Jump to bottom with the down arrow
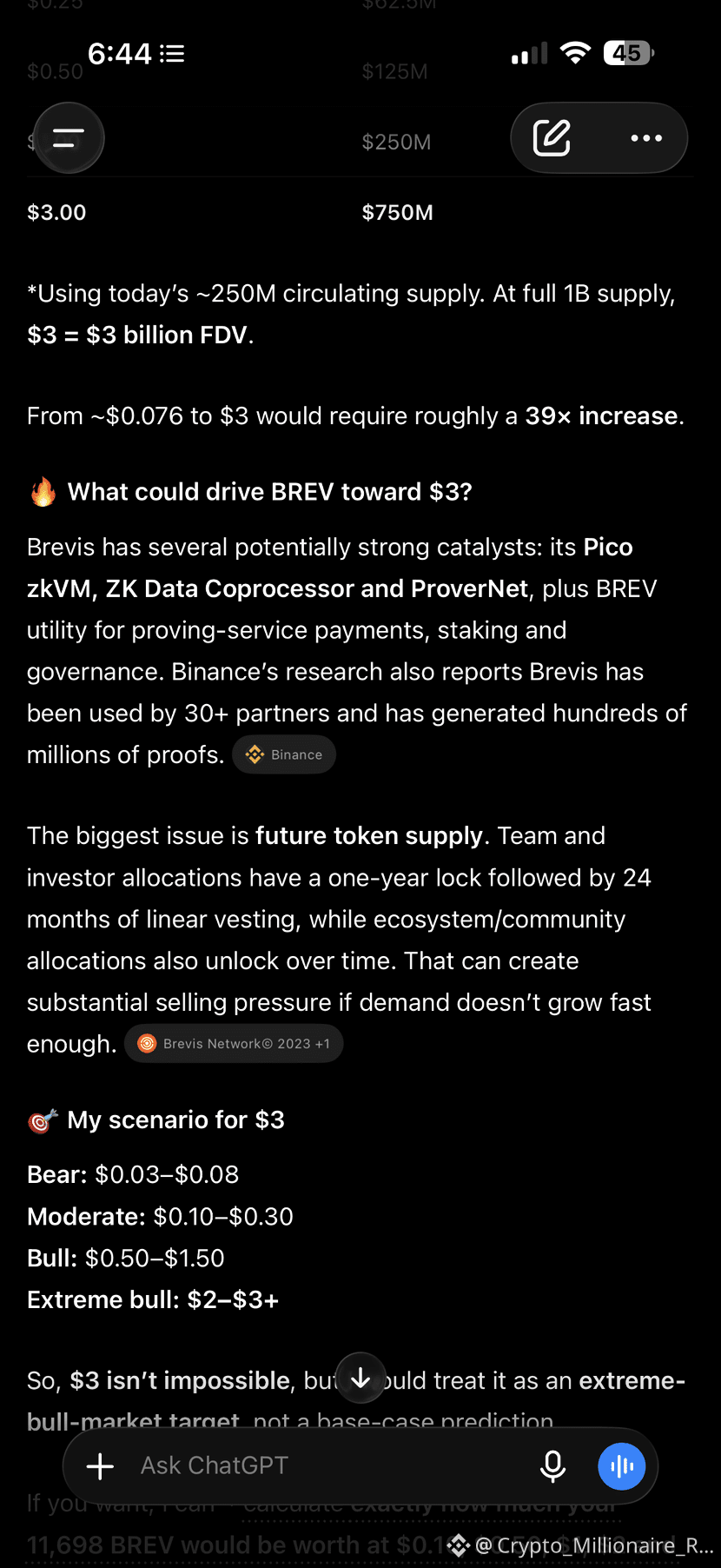Image resolution: width=721 pixels, height=1568 pixels. 360,1378
